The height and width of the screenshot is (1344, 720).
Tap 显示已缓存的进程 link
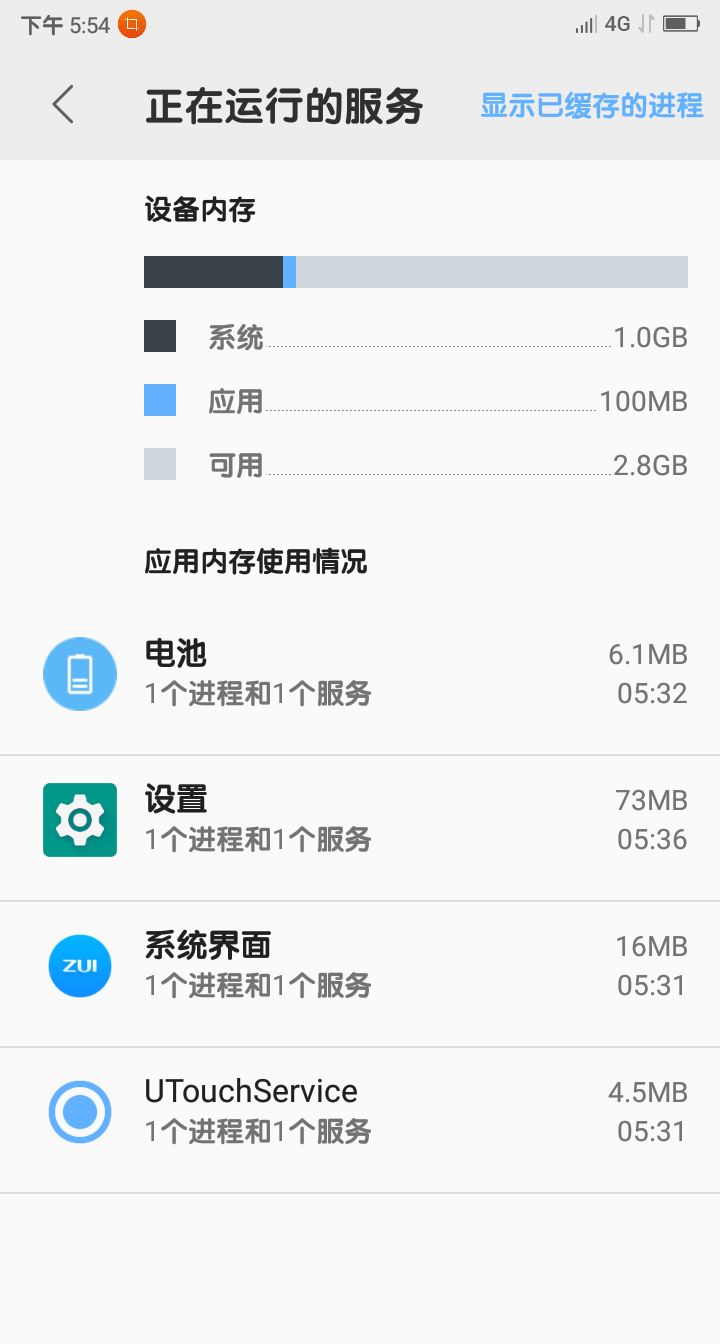pyautogui.click(x=591, y=105)
